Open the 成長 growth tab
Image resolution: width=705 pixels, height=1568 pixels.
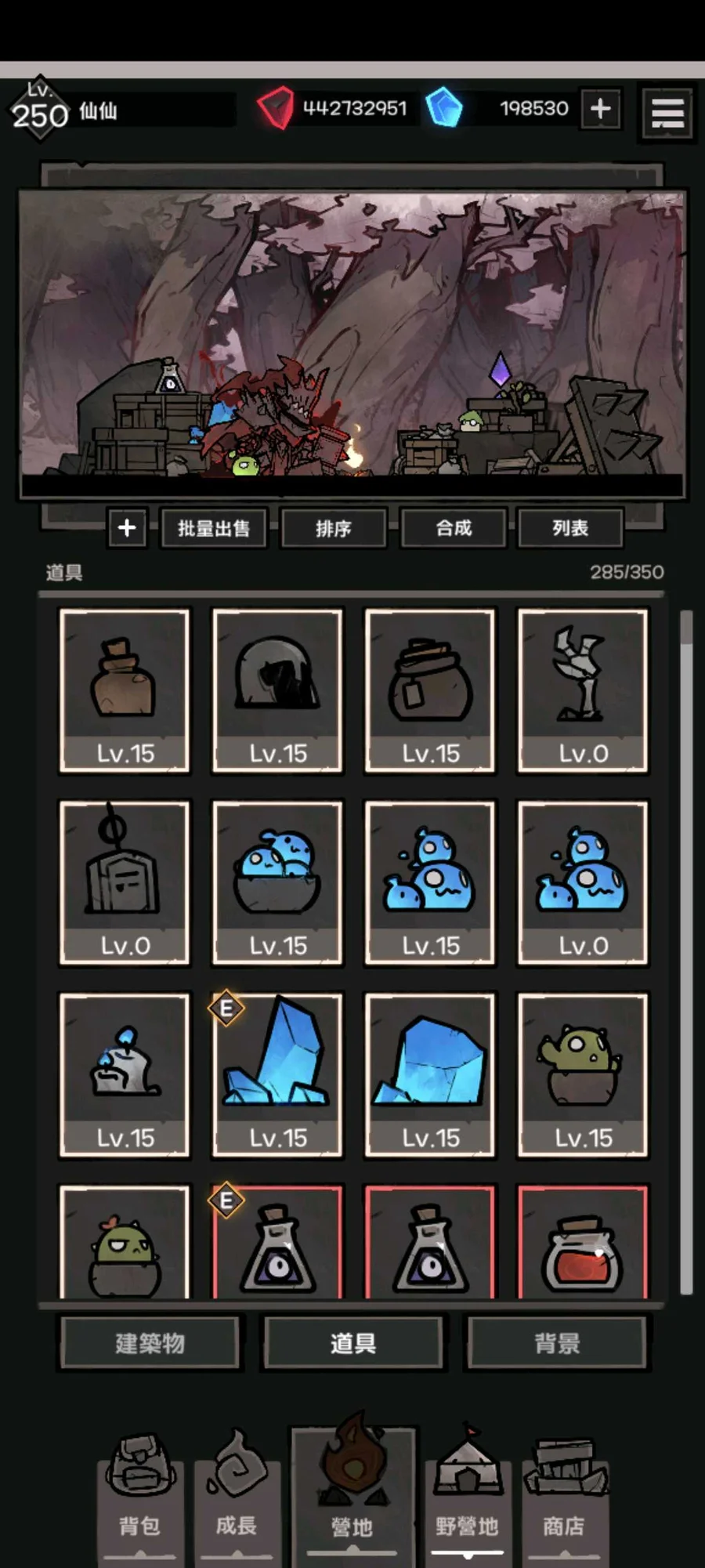pos(236,1497)
